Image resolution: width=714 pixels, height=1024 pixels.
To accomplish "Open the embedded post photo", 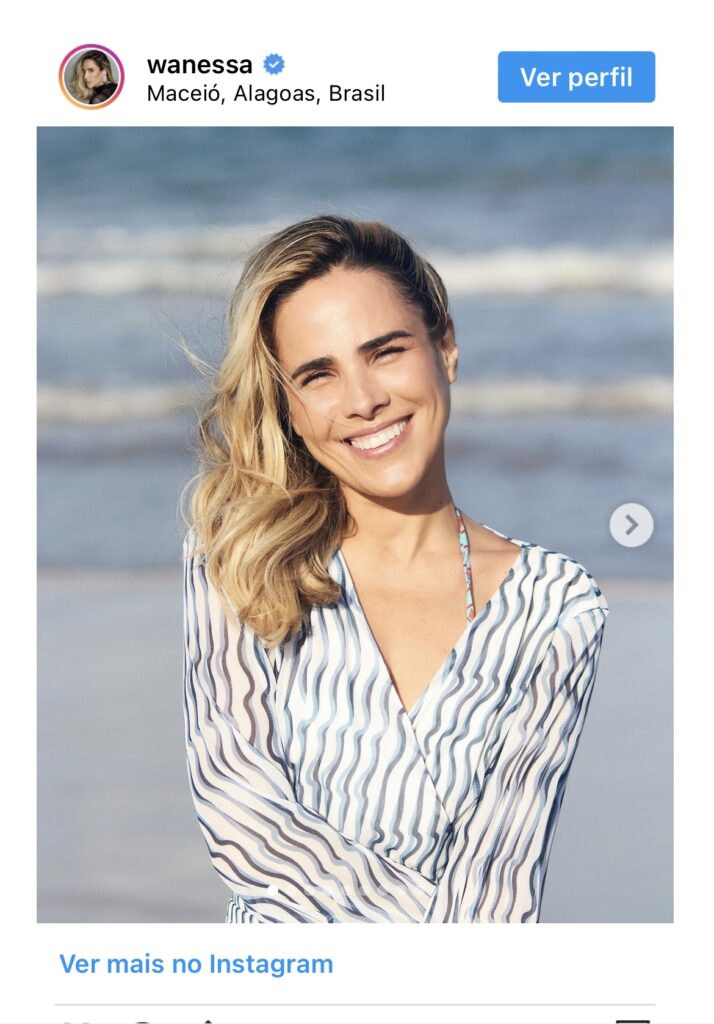I will (355, 524).
